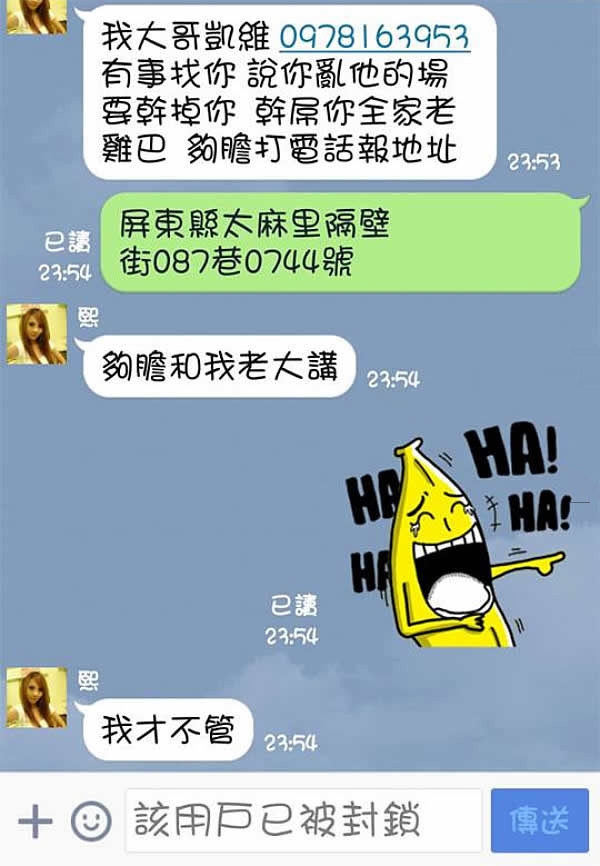Open the emoji sticker picker
The image size is (600, 866).
(x=91, y=822)
